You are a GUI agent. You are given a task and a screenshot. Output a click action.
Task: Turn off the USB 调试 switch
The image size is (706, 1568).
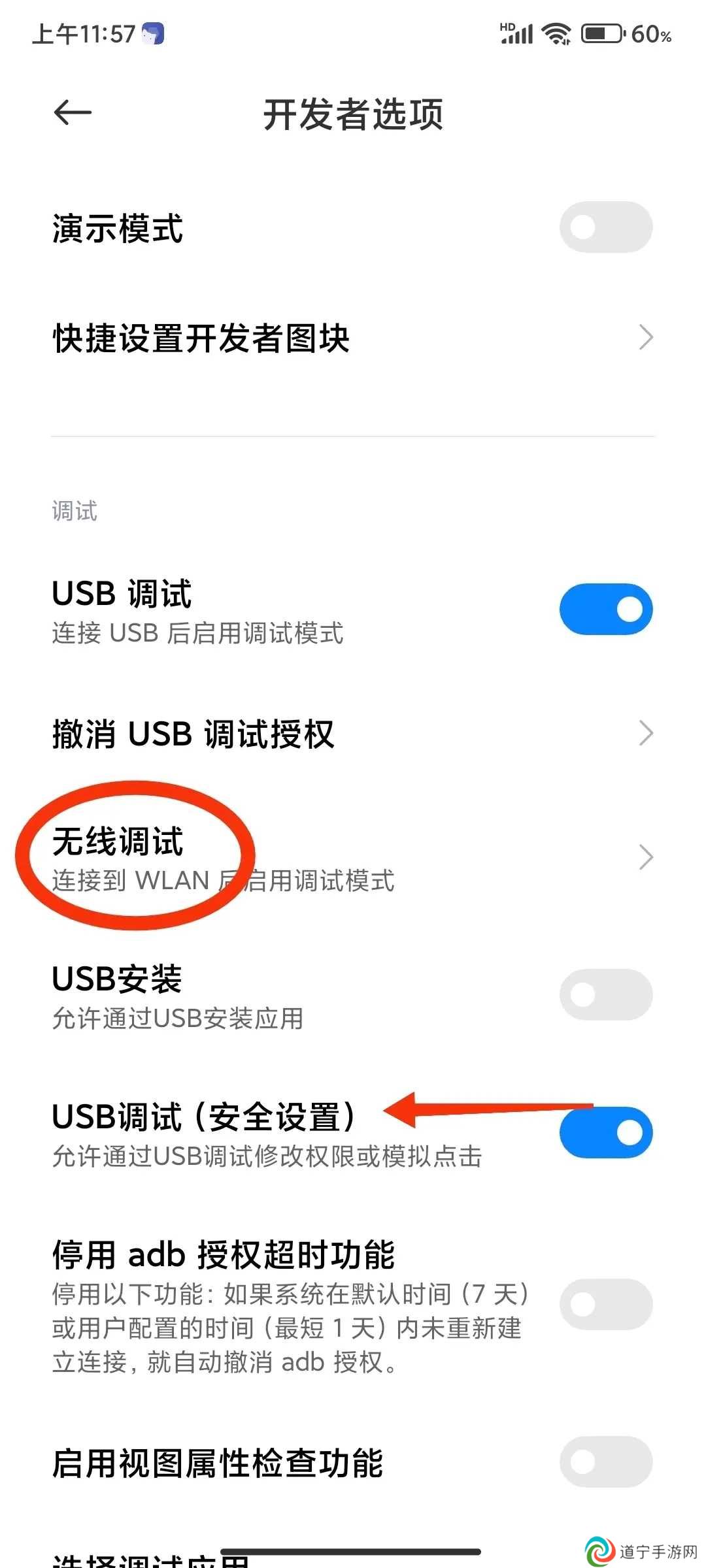pyautogui.click(x=605, y=610)
